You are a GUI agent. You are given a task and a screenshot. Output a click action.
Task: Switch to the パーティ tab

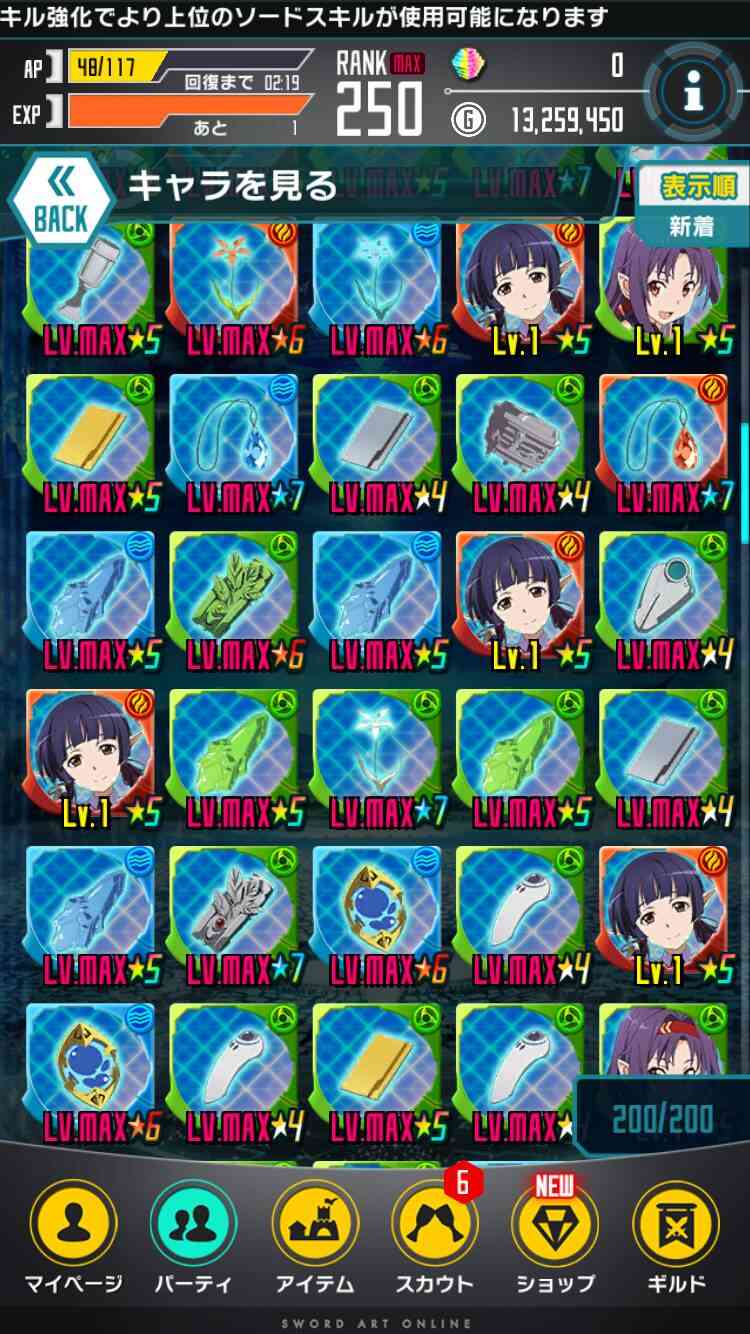tap(193, 1238)
